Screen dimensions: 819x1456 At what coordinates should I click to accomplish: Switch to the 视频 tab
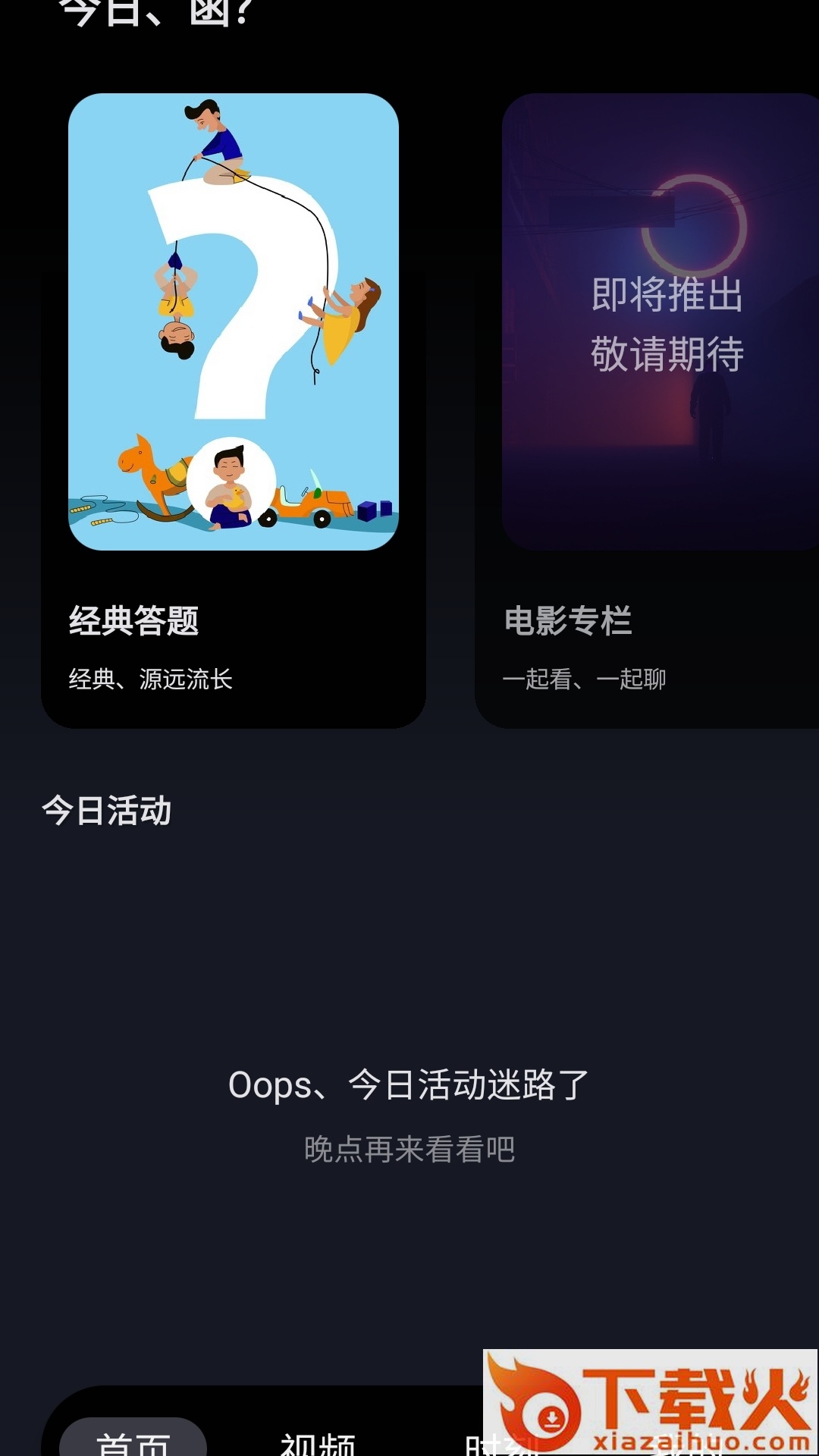click(x=318, y=1442)
